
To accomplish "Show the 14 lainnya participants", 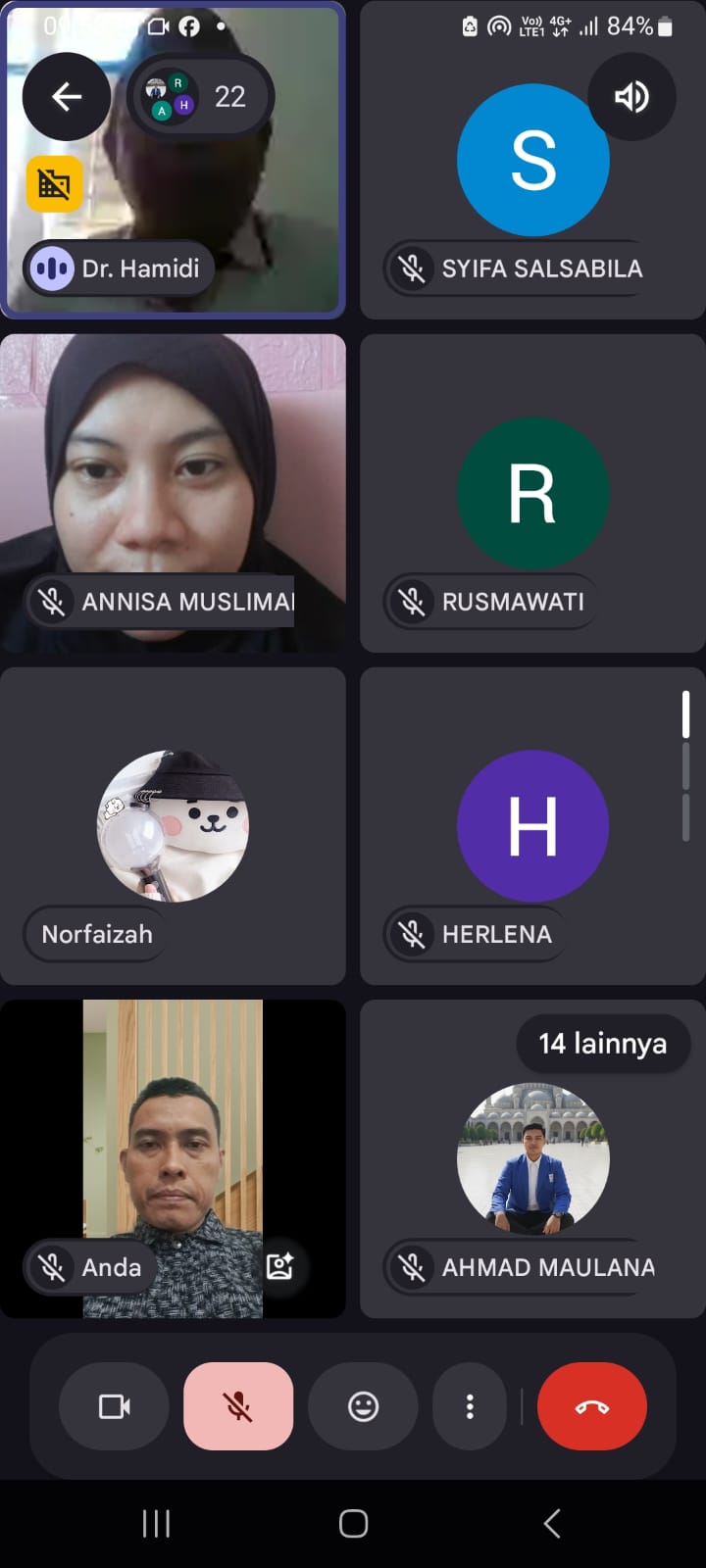I will [603, 1044].
